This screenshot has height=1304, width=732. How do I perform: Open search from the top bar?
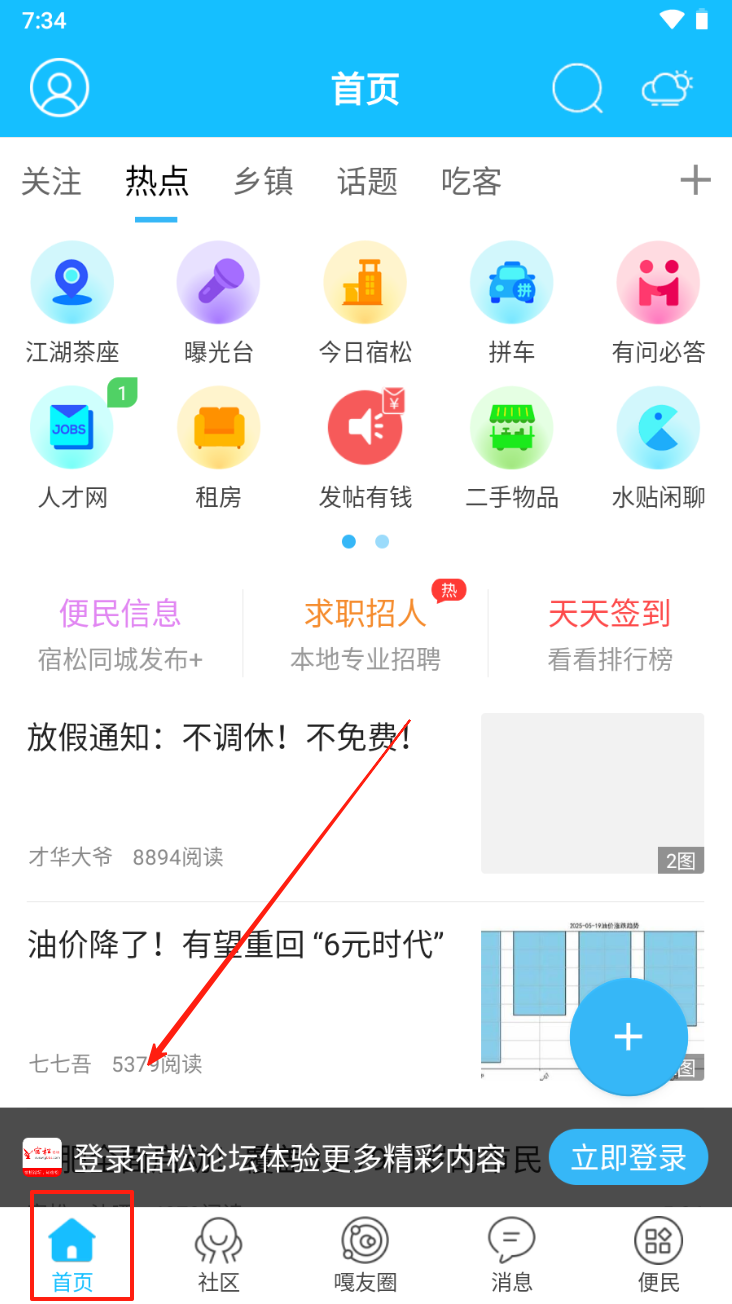click(x=578, y=89)
